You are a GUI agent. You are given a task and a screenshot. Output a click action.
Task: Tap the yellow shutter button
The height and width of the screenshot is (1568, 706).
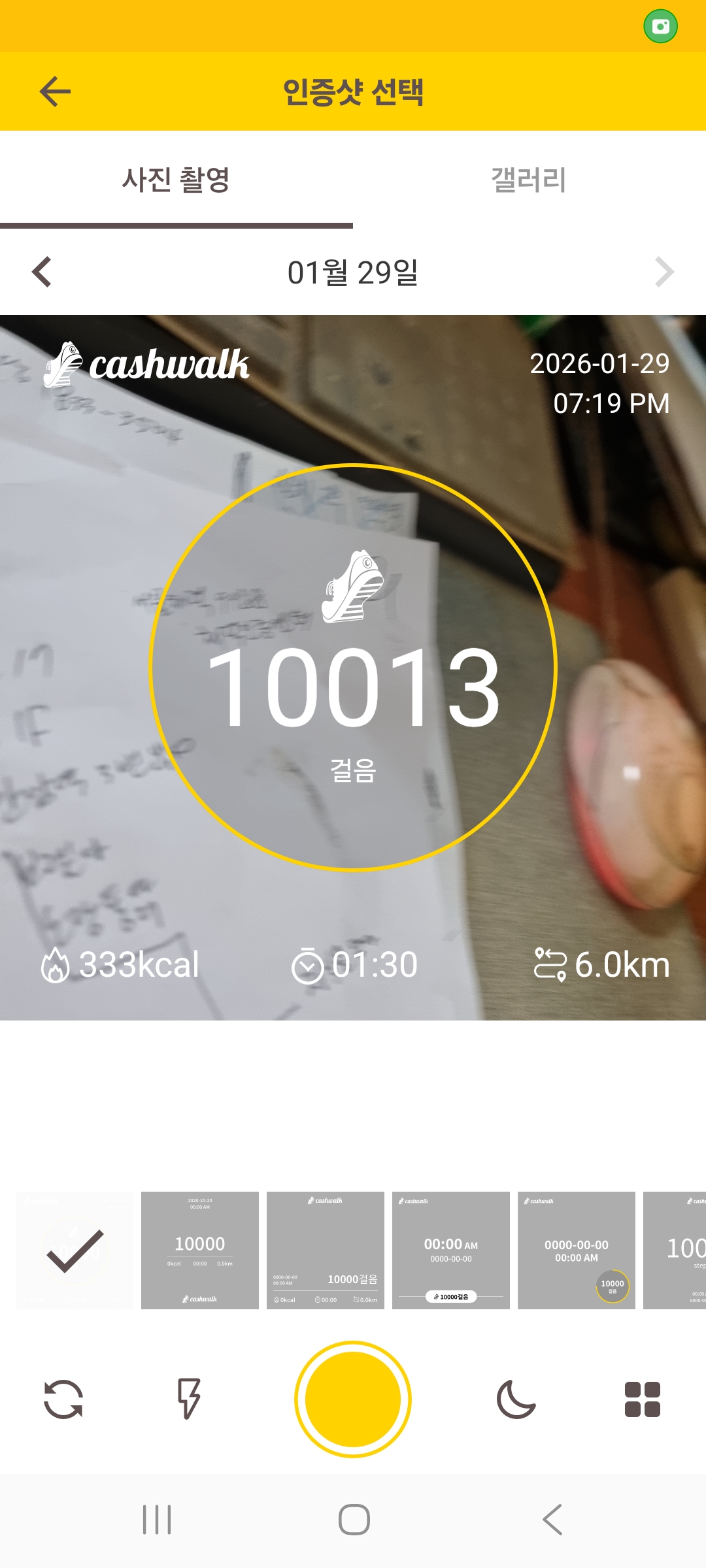[353, 1399]
